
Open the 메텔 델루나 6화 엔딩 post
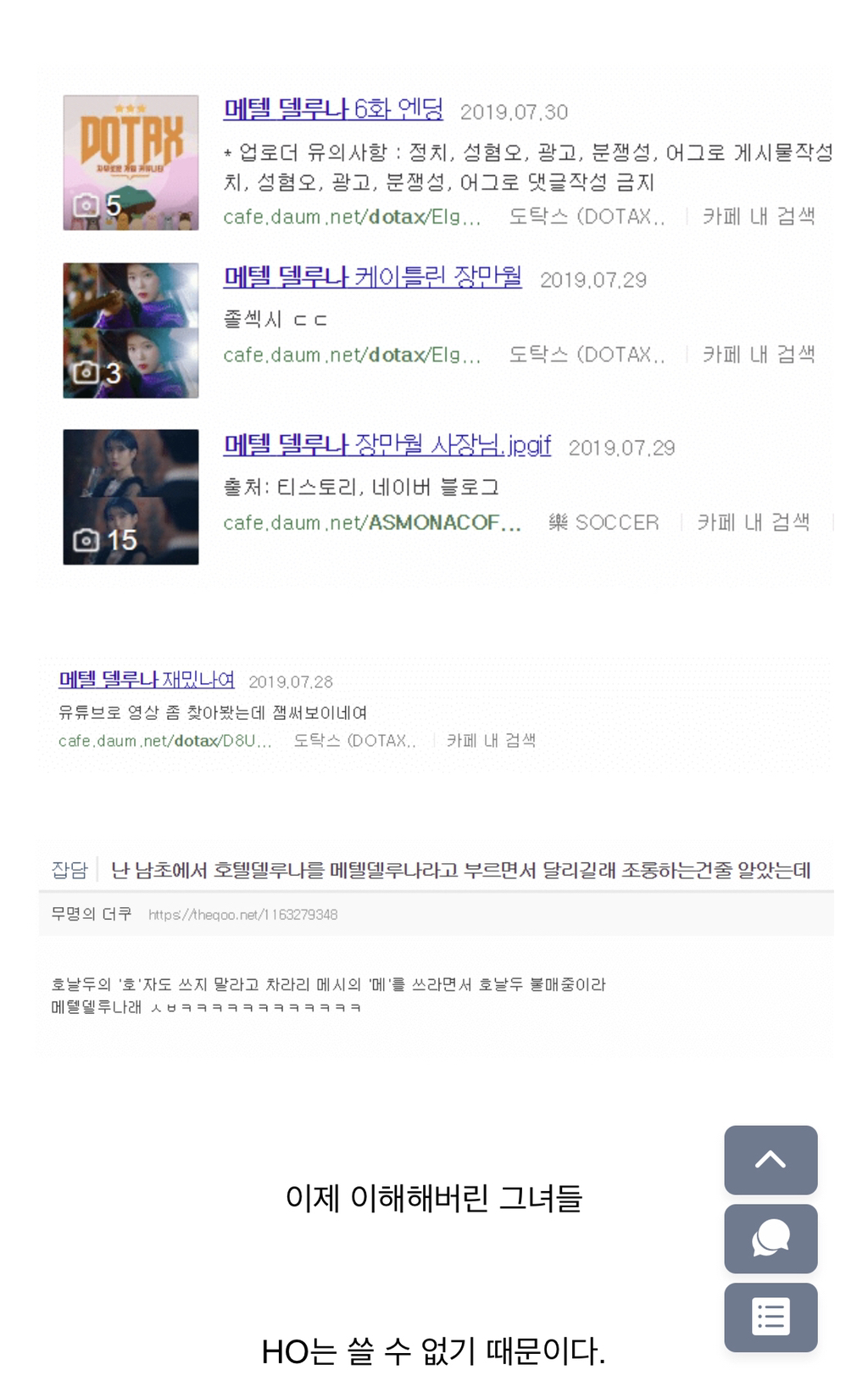click(x=334, y=110)
